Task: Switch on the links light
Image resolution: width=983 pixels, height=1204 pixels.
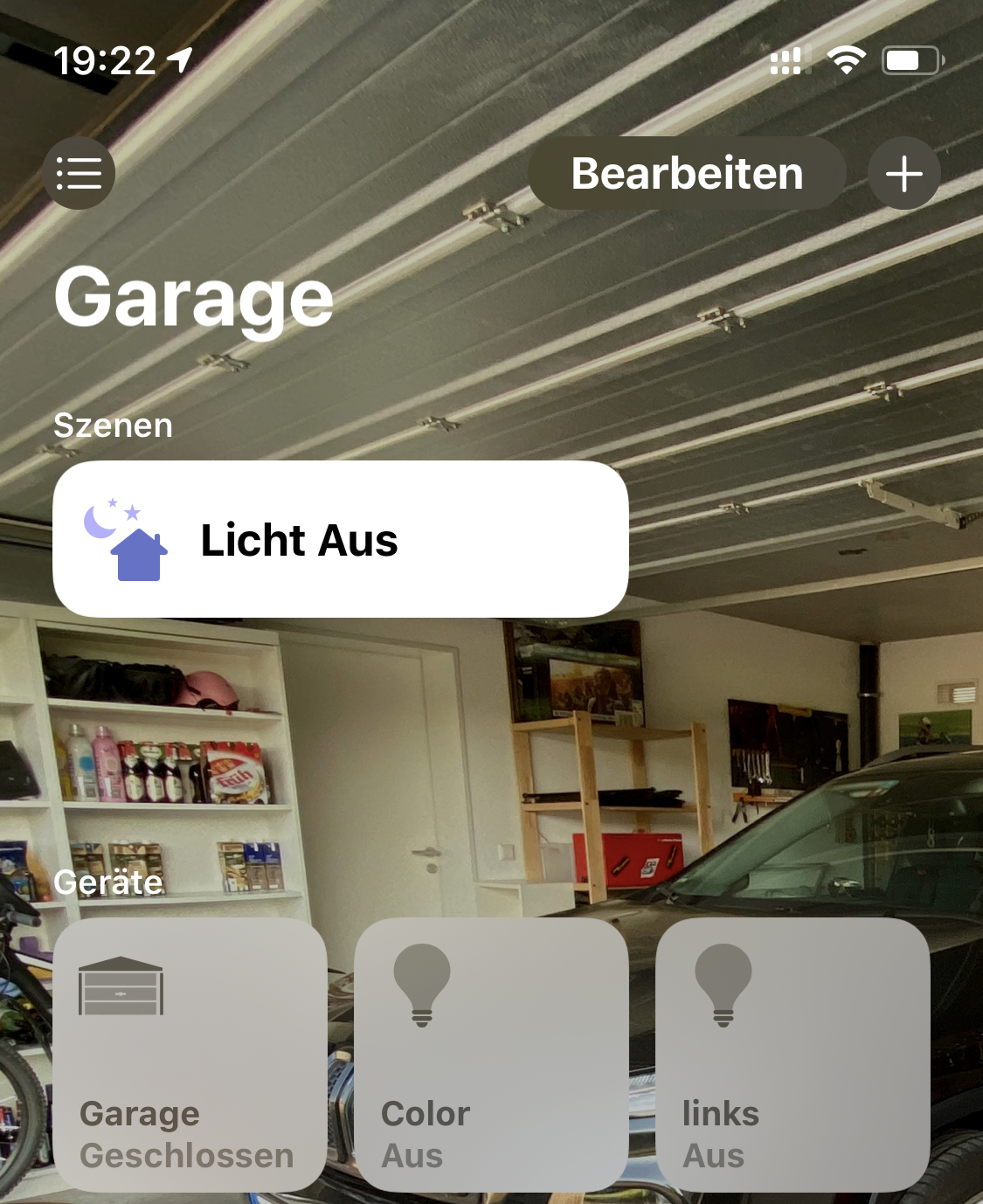Action: [x=793, y=1054]
